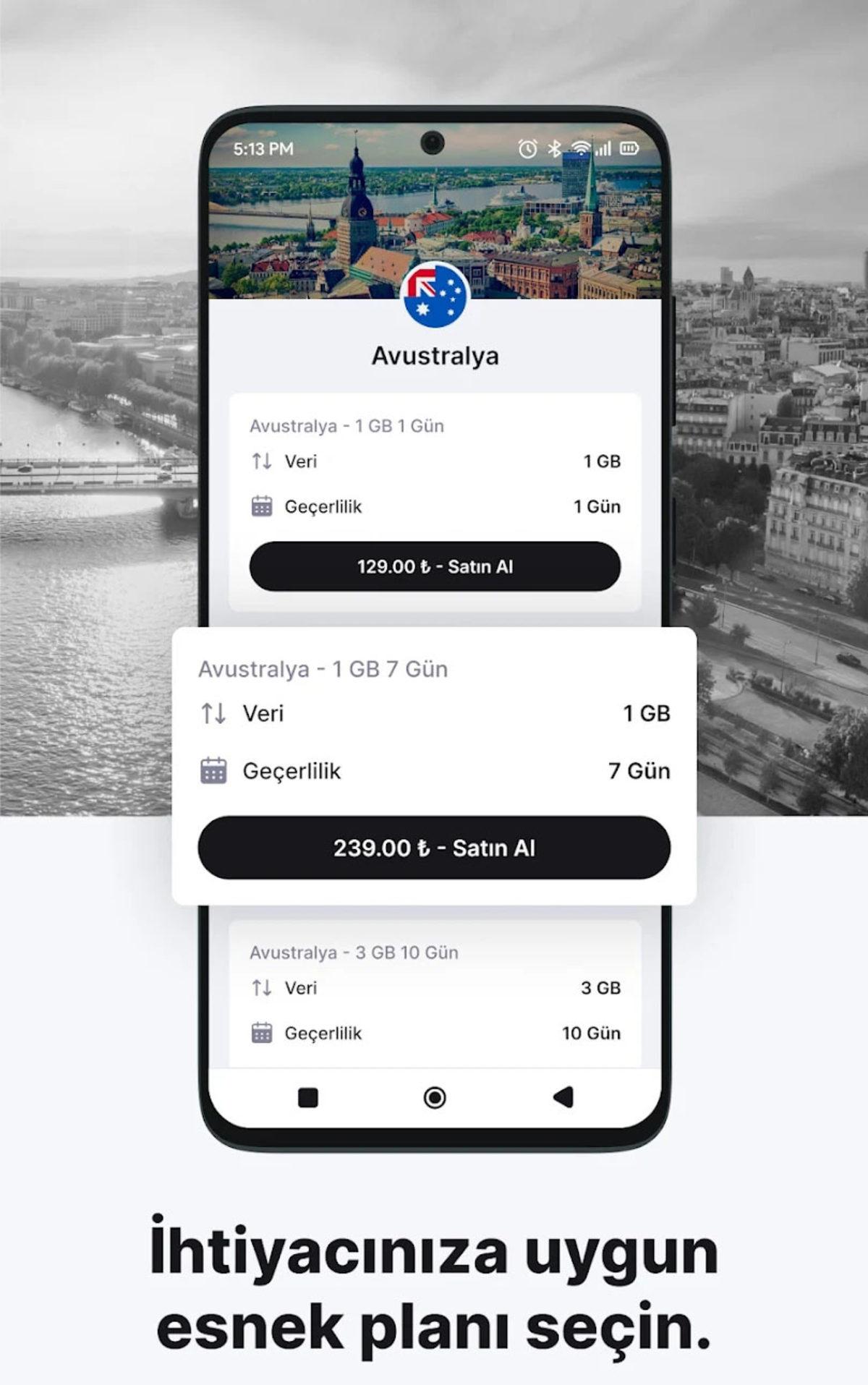Image resolution: width=868 pixels, height=1385 pixels.
Task: Tap the signal strength bars icon
Action: pos(605,148)
